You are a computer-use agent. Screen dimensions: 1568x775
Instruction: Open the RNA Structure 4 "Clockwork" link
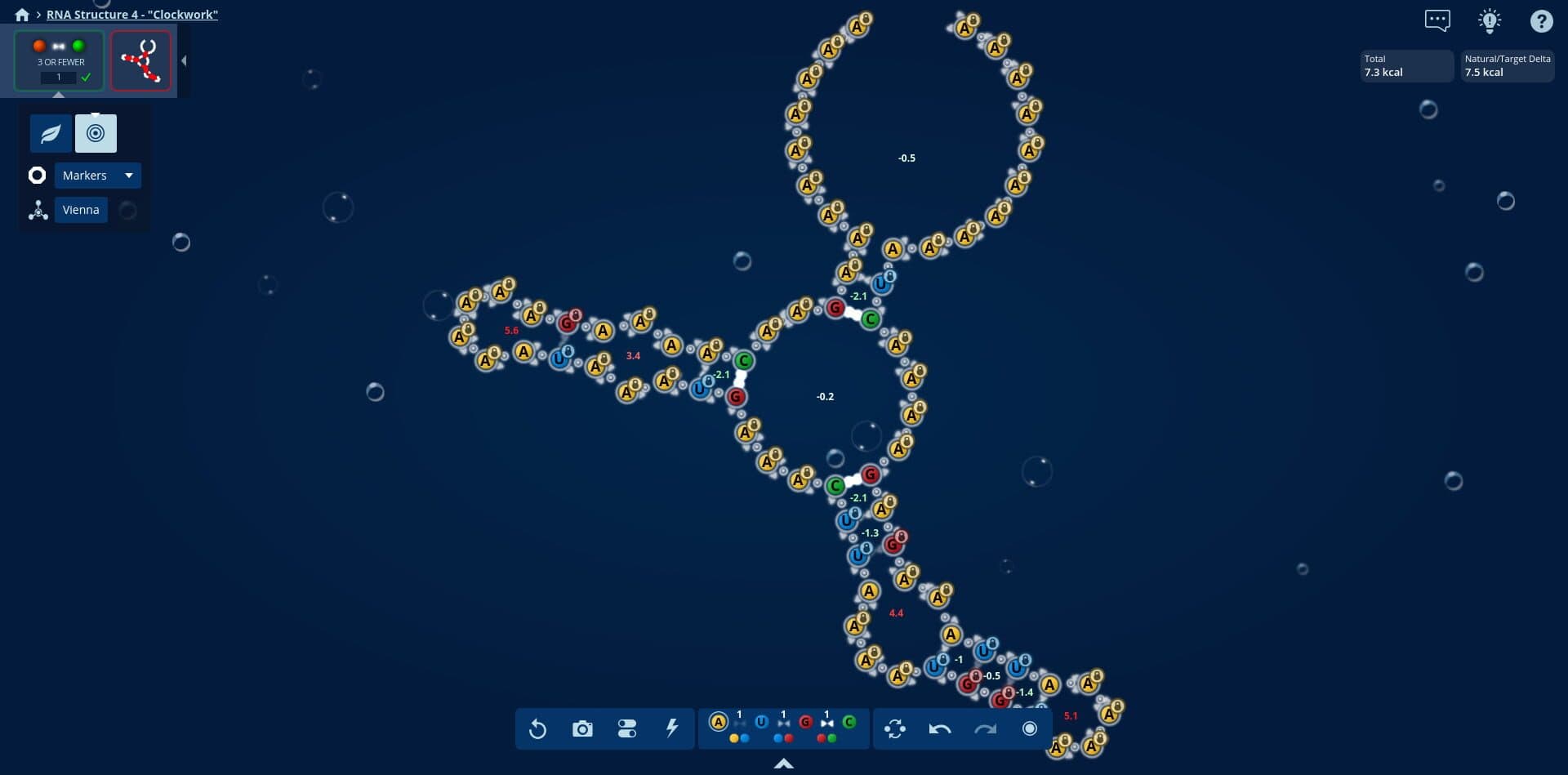pos(131,15)
